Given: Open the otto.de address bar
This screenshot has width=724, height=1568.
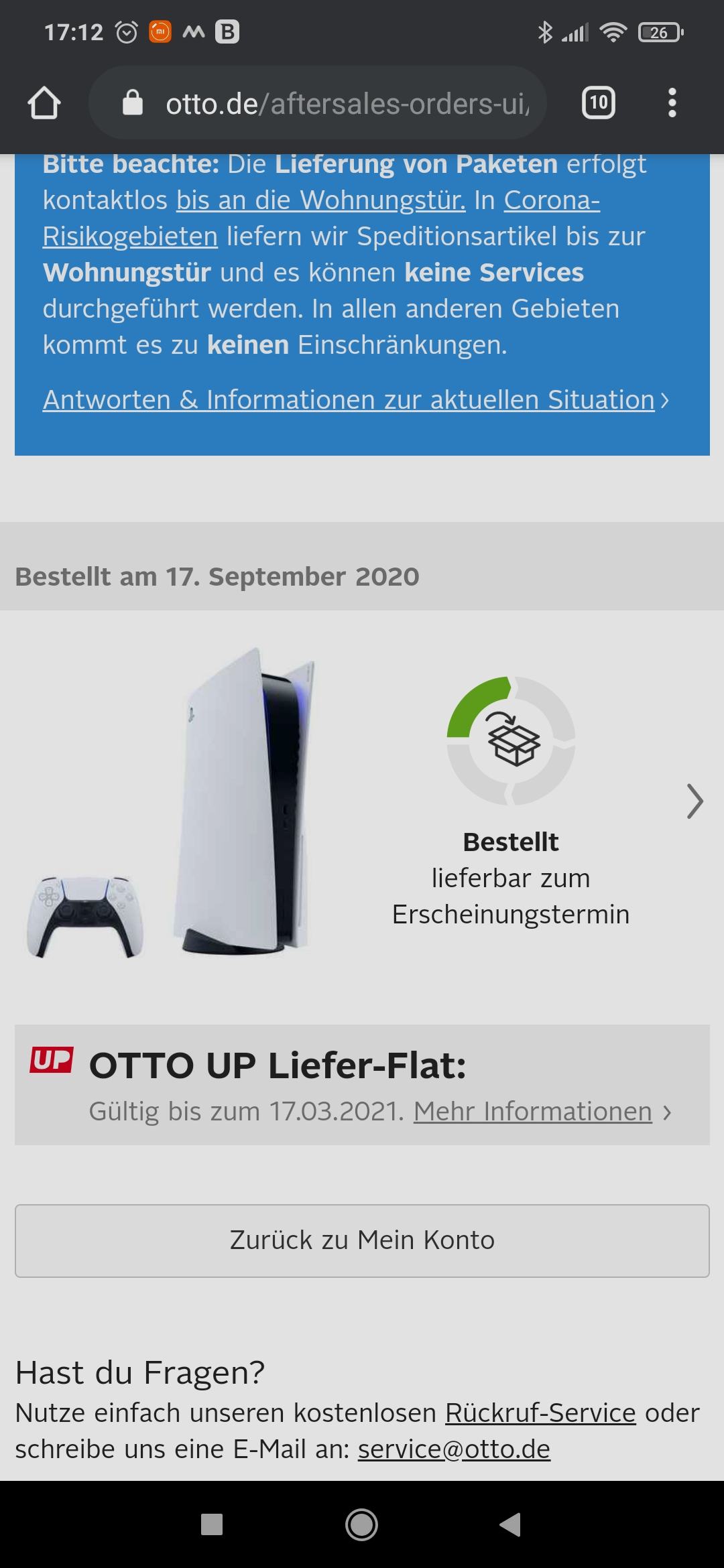Looking at the screenshot, I should pos(317,103).
